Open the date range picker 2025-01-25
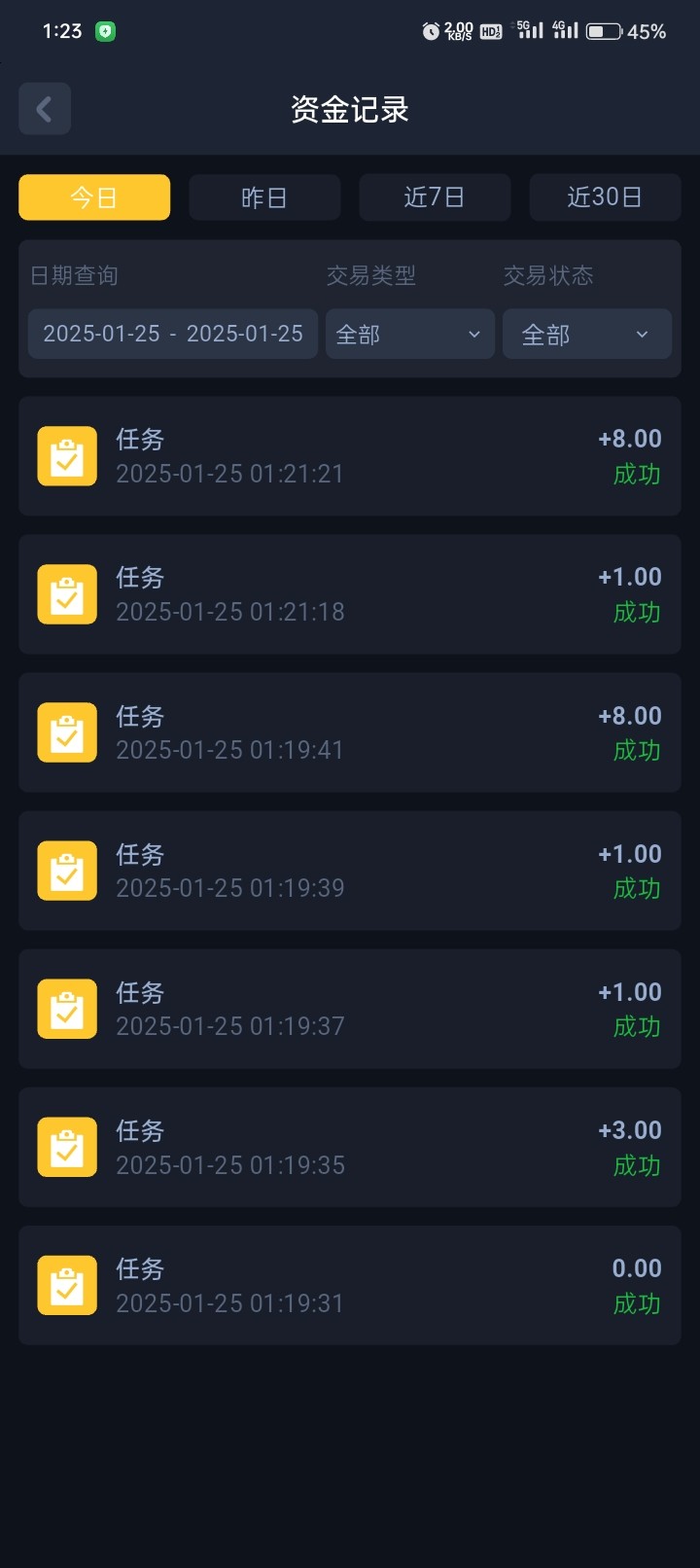The width and height of the screenshot is (700, 1568). (x=173, y=334)
